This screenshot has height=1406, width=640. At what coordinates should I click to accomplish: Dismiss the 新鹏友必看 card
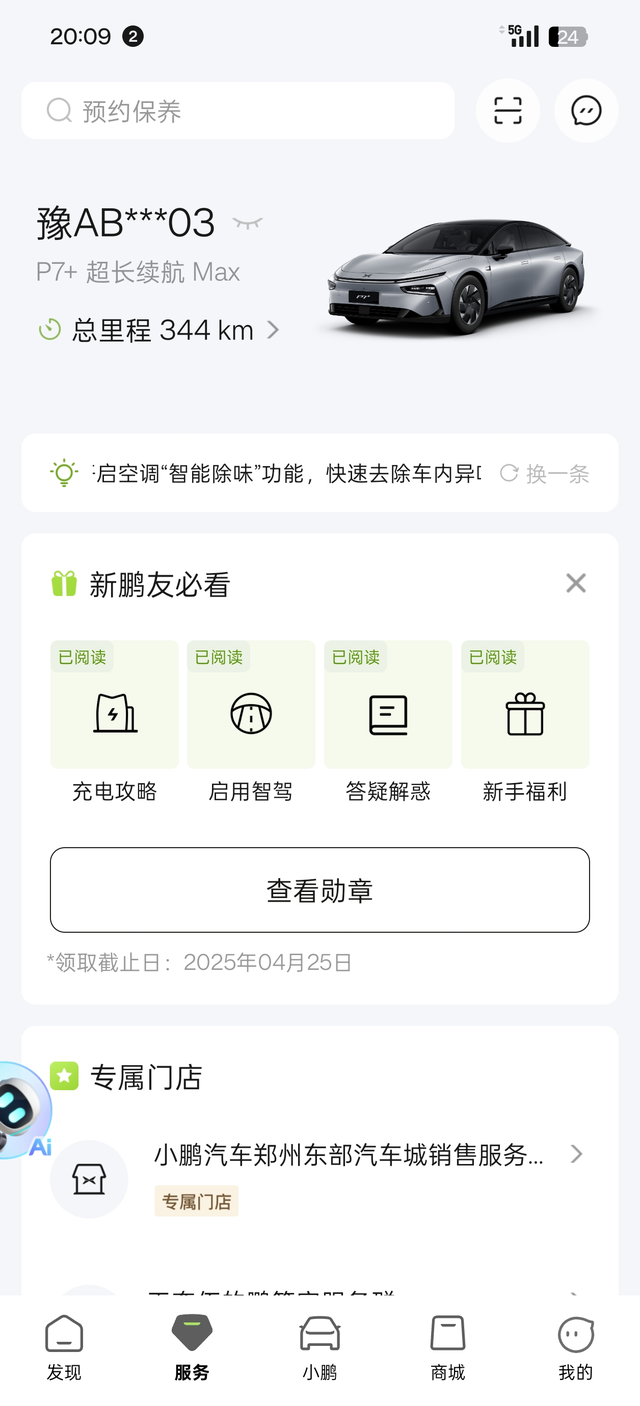pos(575,583)
